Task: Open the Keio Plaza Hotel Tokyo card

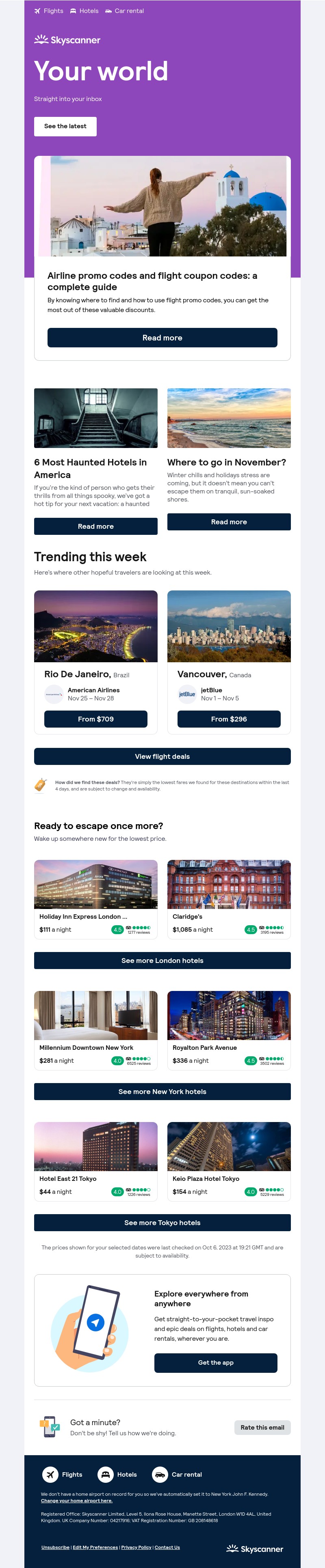Action: [x=229, y=1160]
